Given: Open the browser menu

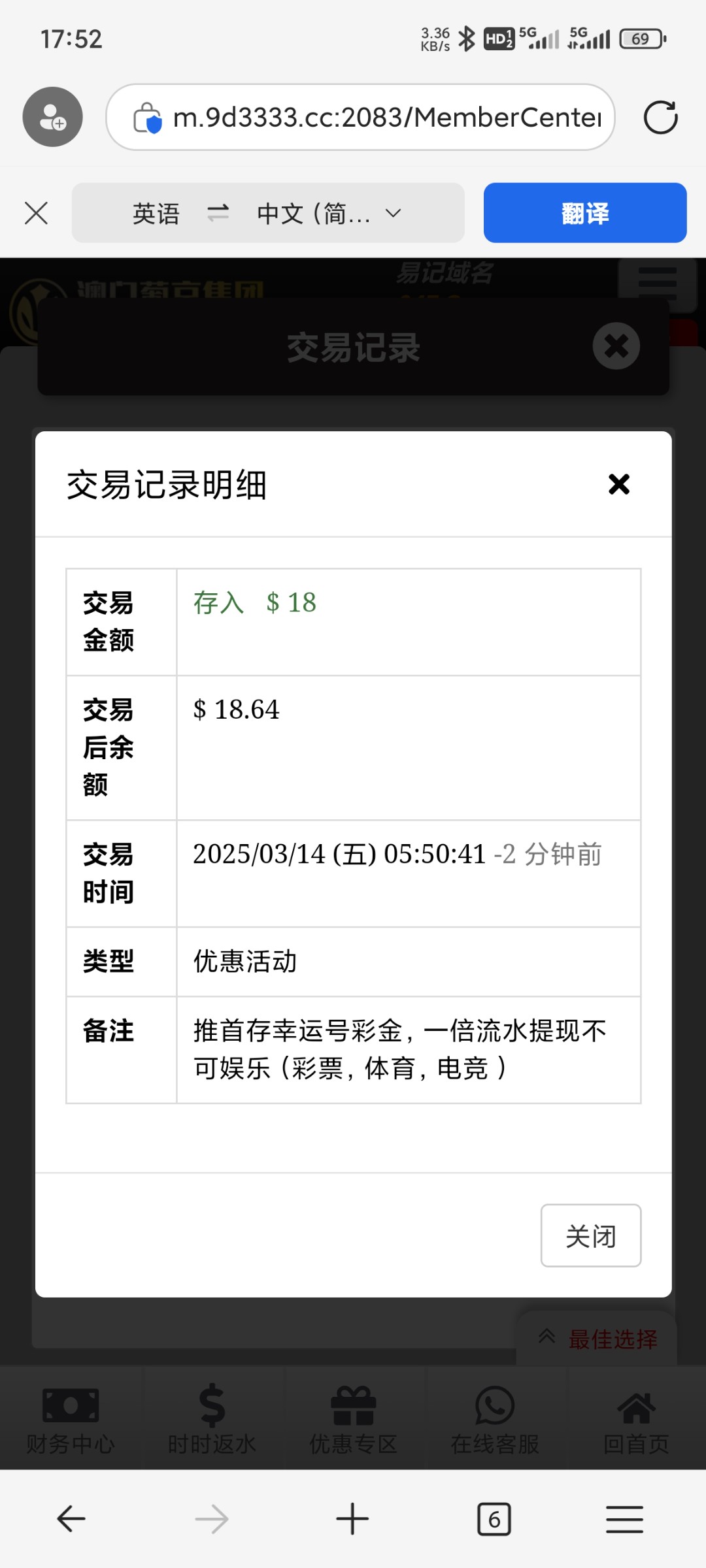Looking at the screenshot, I should tap(625, 1519).
